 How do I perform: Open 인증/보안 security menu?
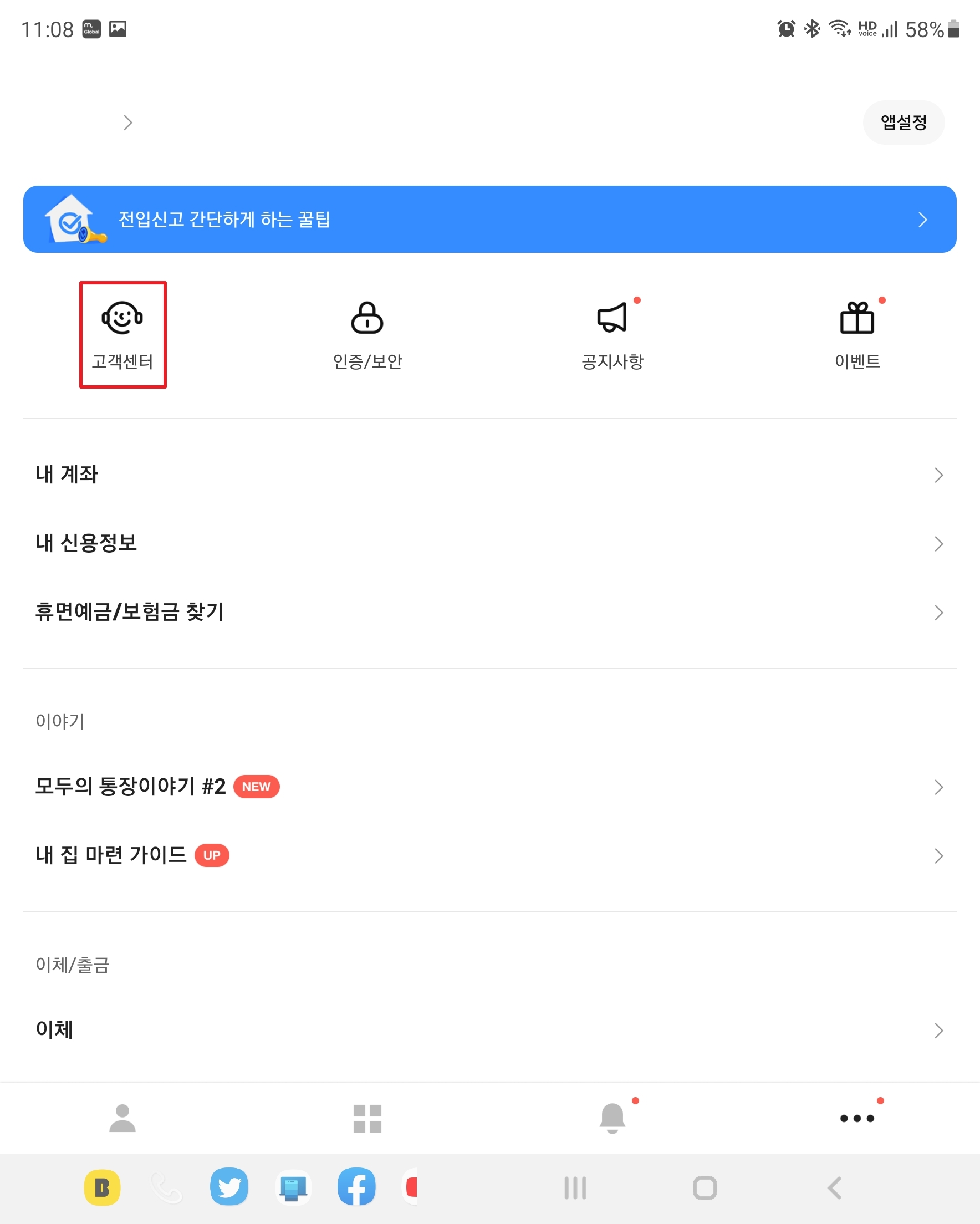367,335
